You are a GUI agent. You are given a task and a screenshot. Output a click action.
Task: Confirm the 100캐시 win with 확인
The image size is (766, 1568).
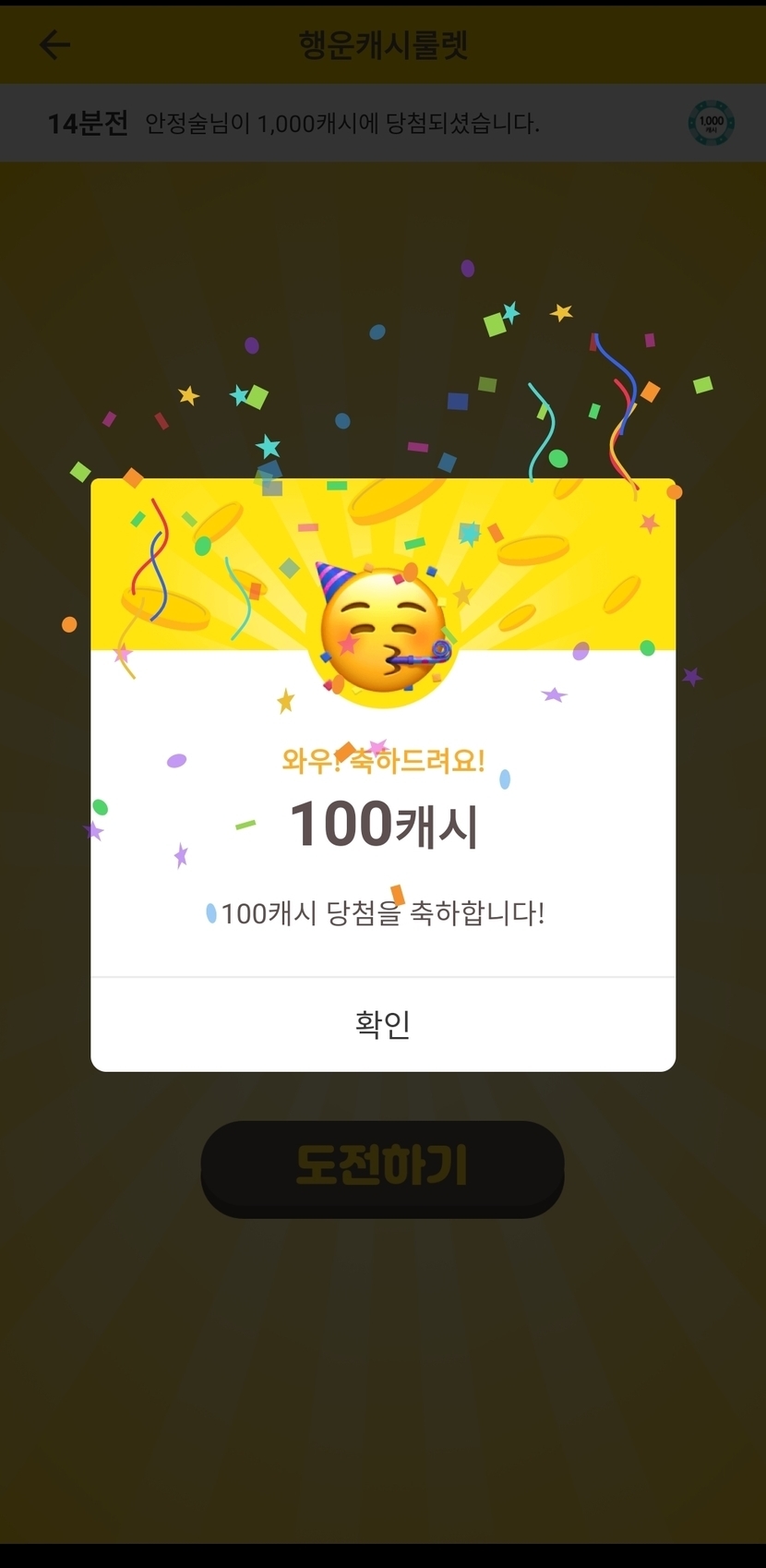383,1024
